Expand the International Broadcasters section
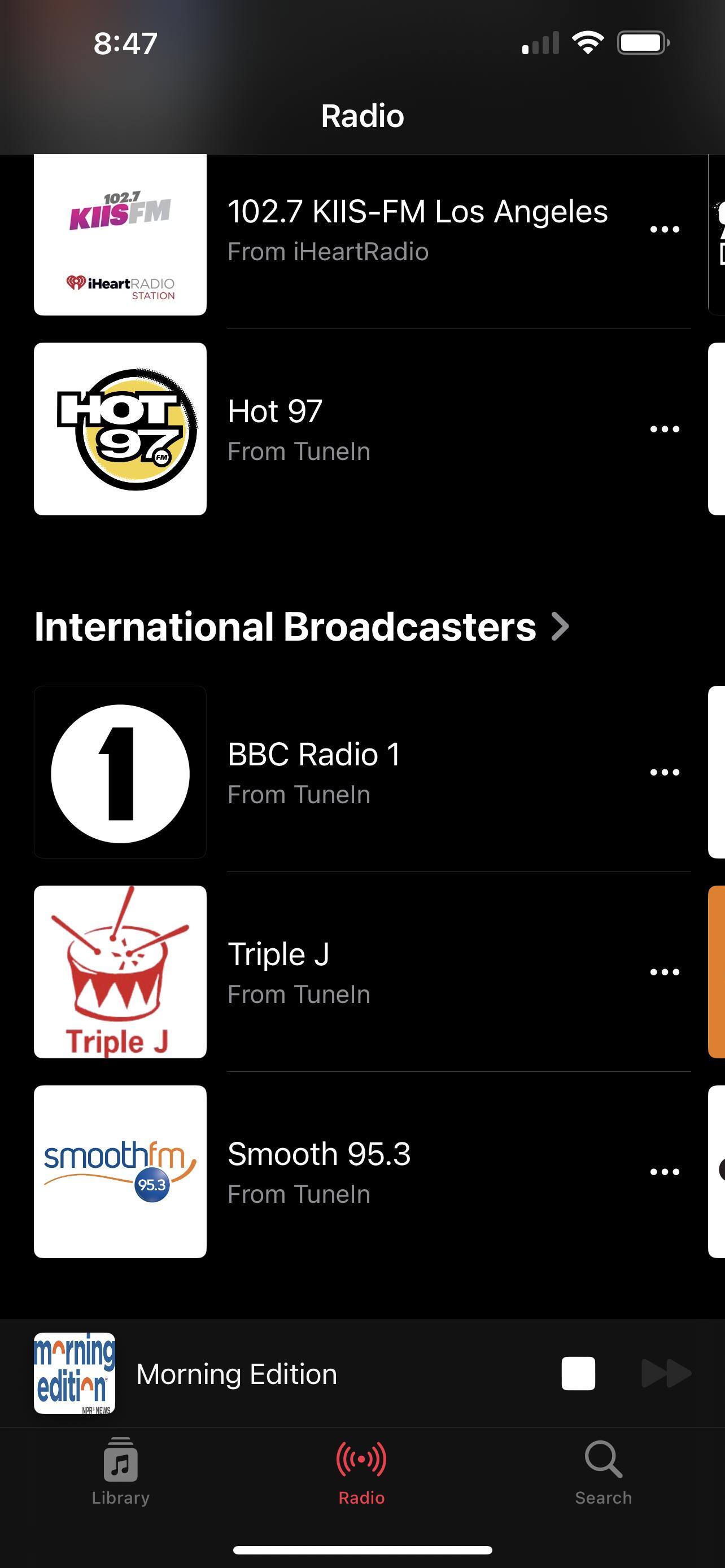725x1568 pixels. click(x=302, y=627)
